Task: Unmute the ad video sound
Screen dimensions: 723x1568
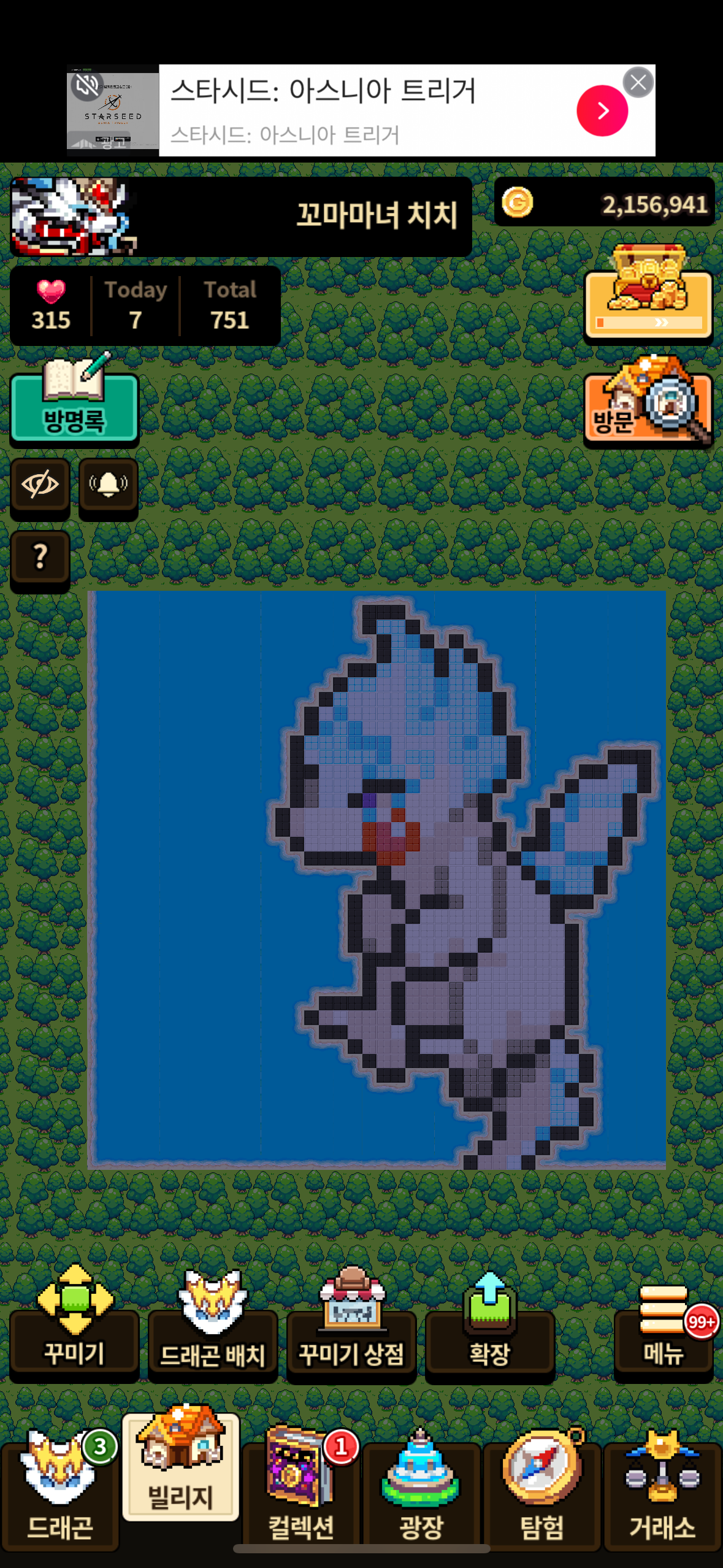Action: pyautogui.click(x=86, y=85)
